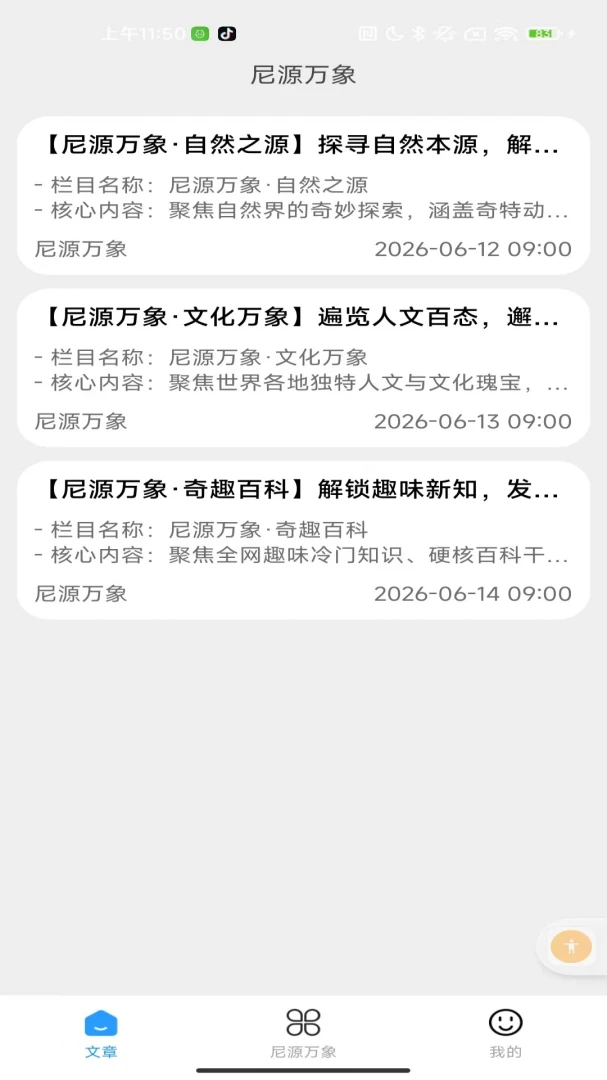Open the 自然之源 article card
This screenshot has height=1080, width=607.
303,196
